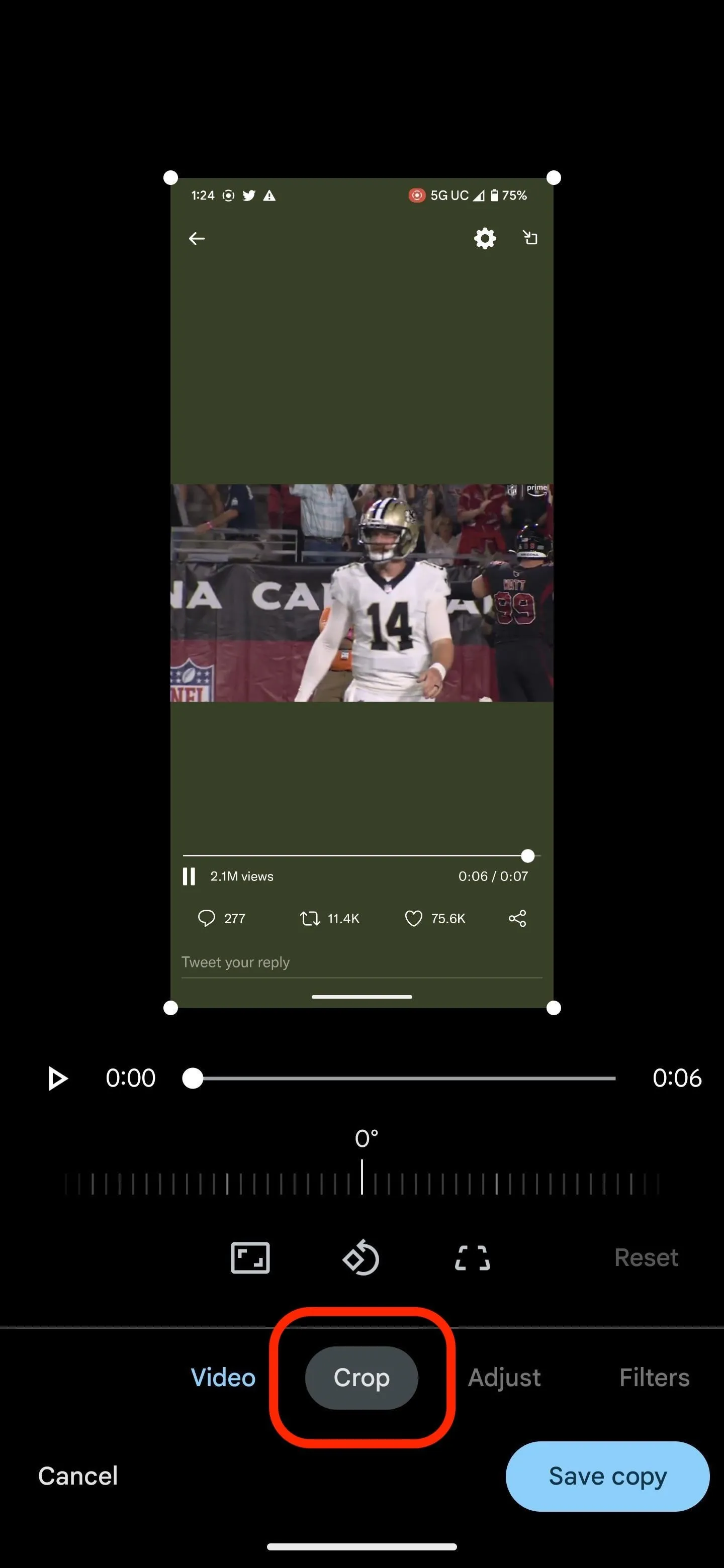Cancel the editing session
Image resolution: width=724 pixels, height=1568 pixels.
(78, 1476)
